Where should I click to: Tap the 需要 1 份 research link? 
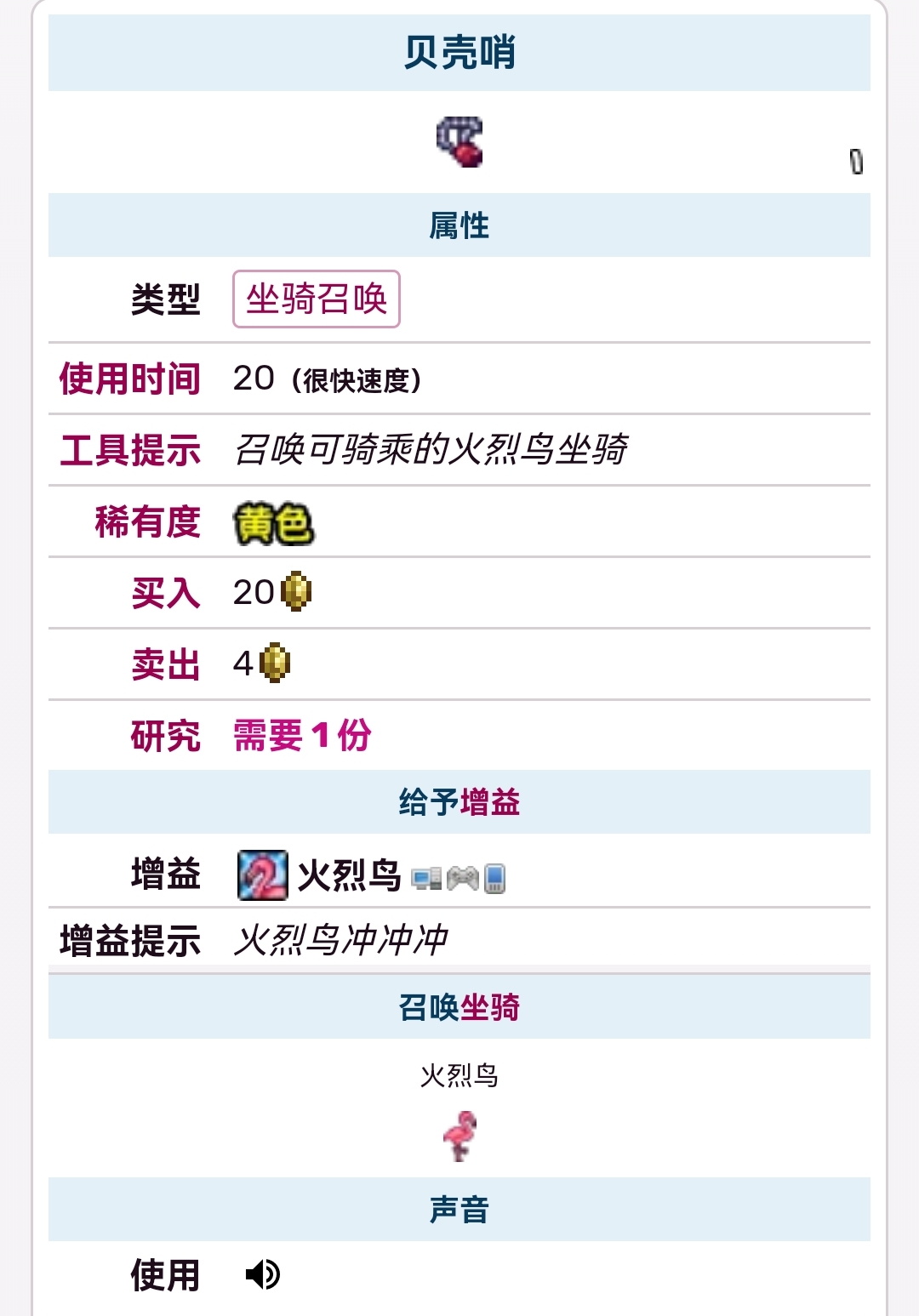(302, 736)
